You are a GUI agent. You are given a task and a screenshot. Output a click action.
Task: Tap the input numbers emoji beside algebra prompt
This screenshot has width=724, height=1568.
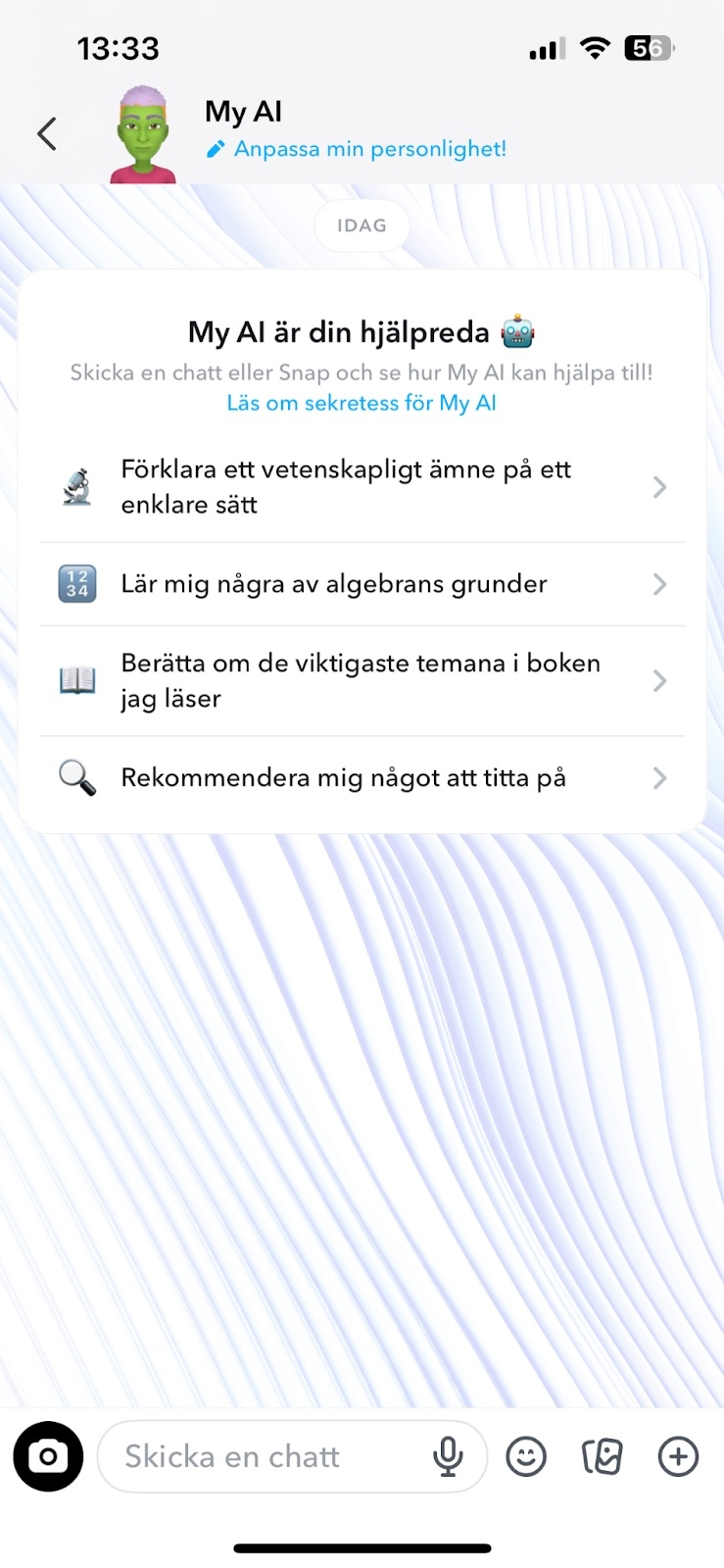[76, 584]
